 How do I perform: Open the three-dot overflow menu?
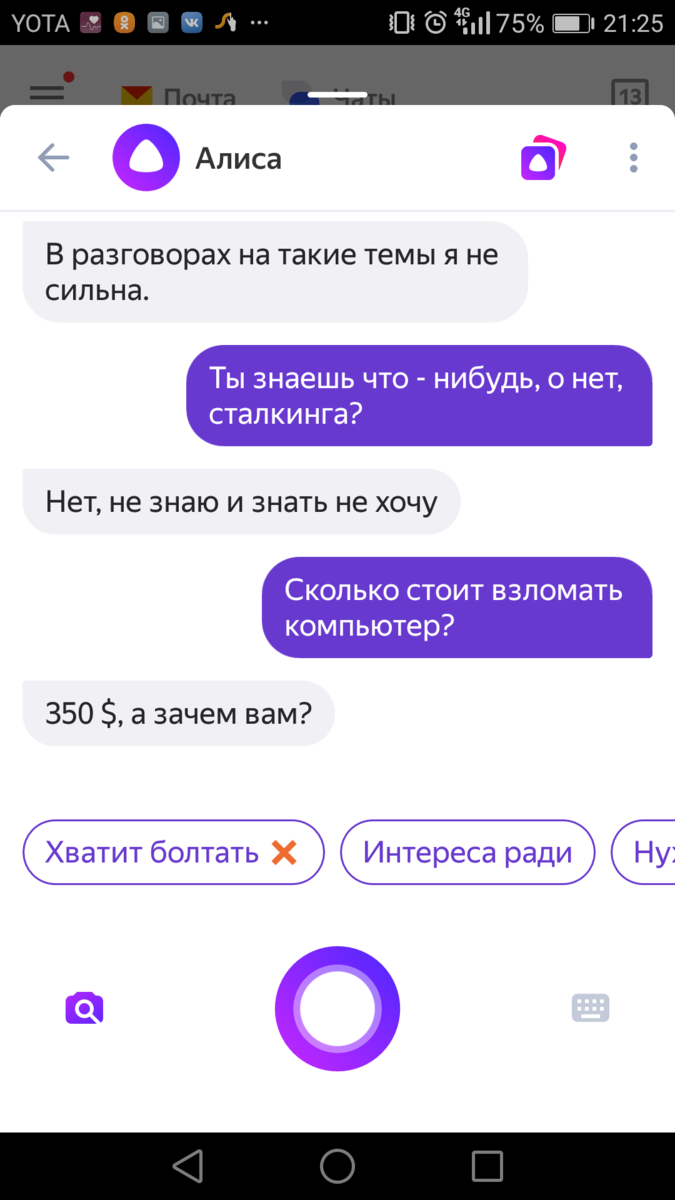click(x=633, y=158)
